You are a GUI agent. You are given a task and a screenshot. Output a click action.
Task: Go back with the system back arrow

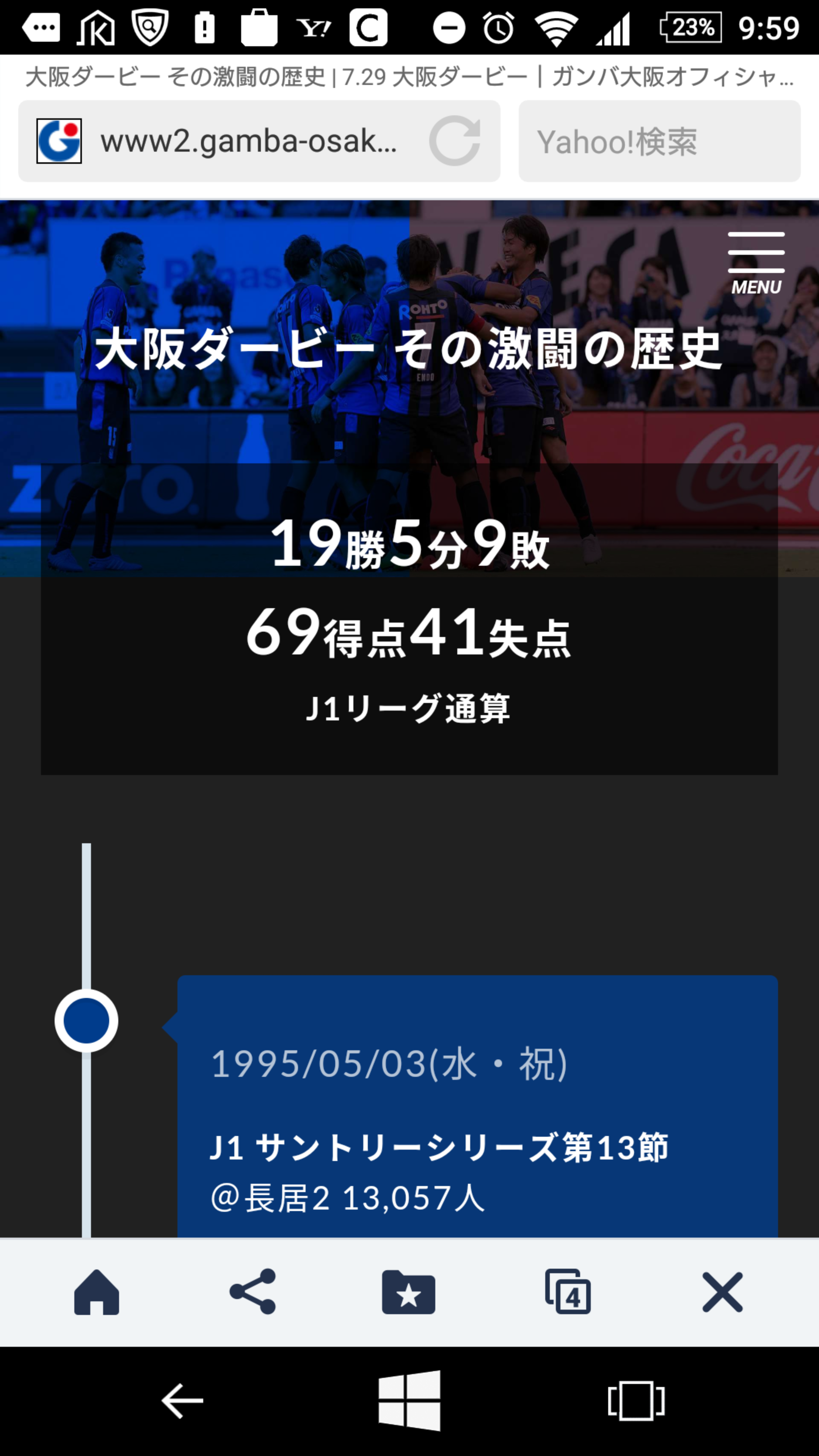click(182, 1401)
